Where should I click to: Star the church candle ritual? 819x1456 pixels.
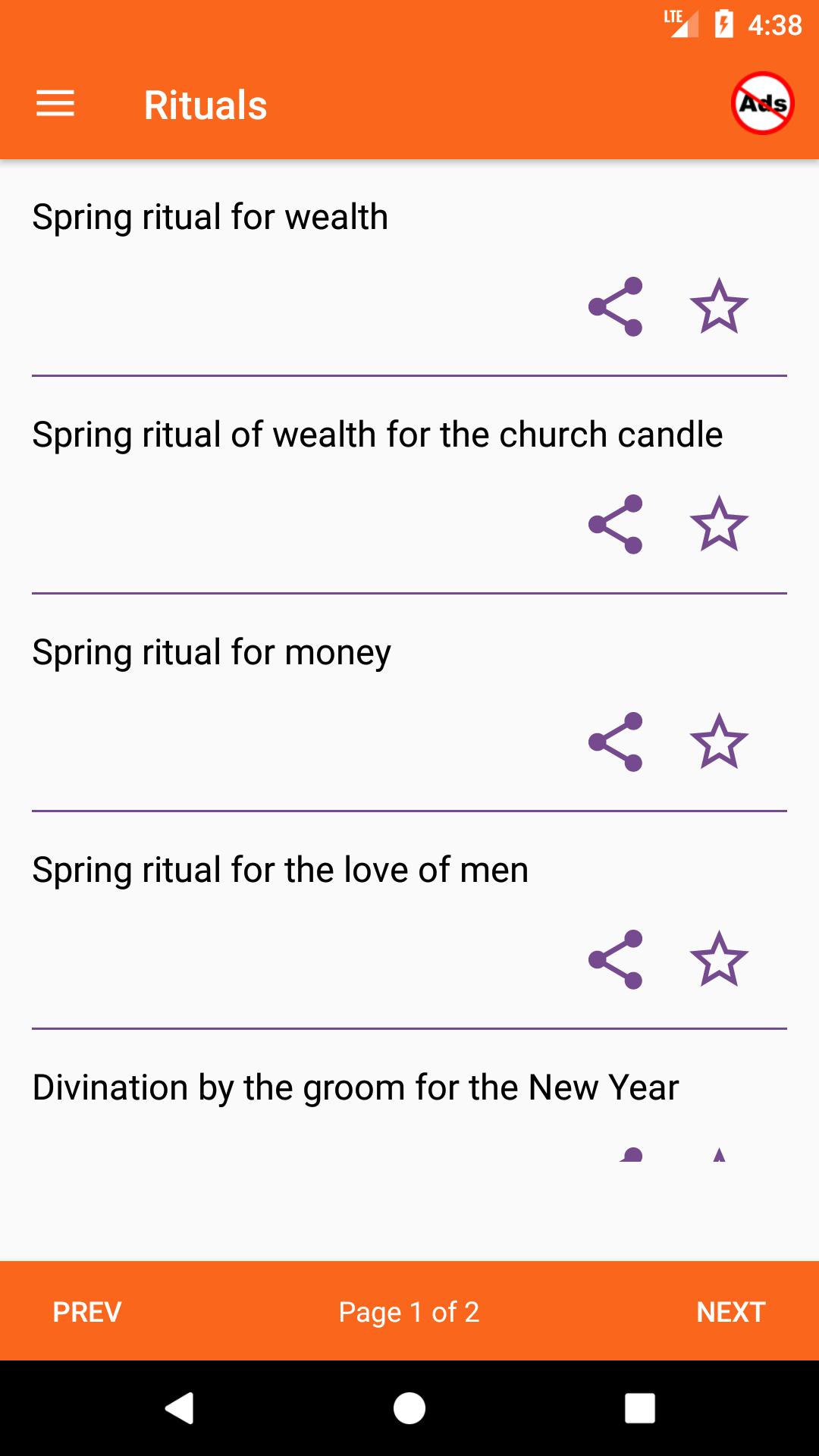pos(719,524)
